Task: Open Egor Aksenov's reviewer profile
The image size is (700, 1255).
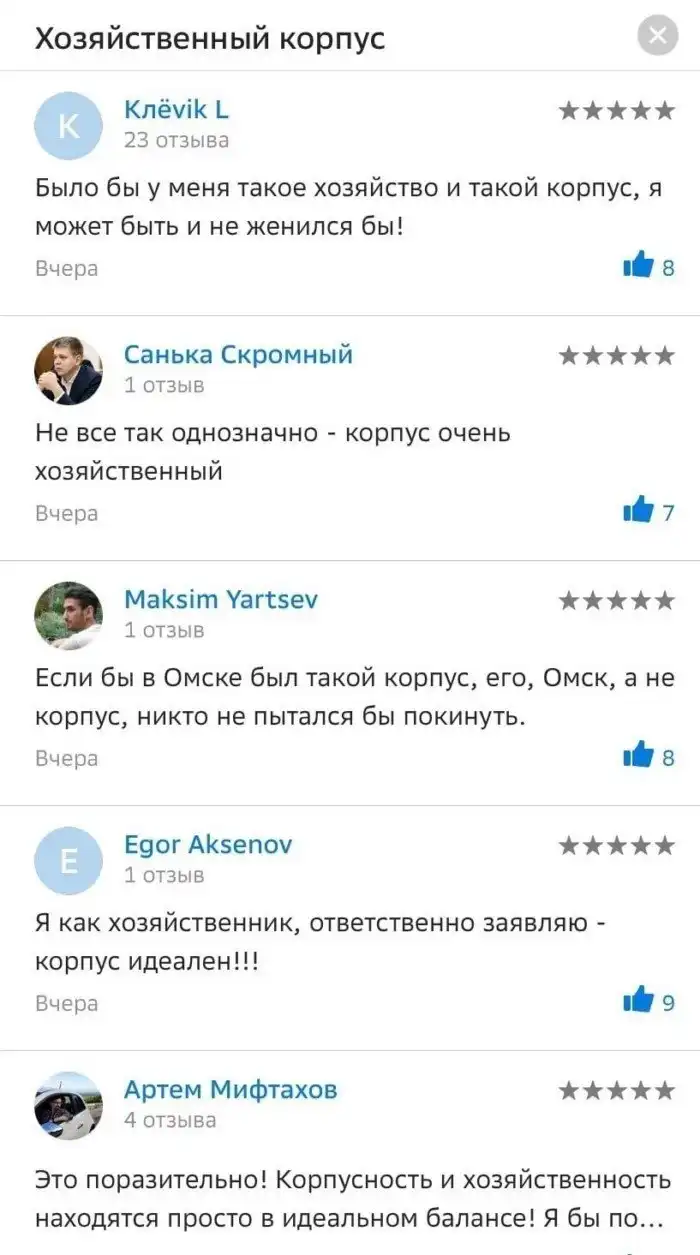Action: [208, 845]
